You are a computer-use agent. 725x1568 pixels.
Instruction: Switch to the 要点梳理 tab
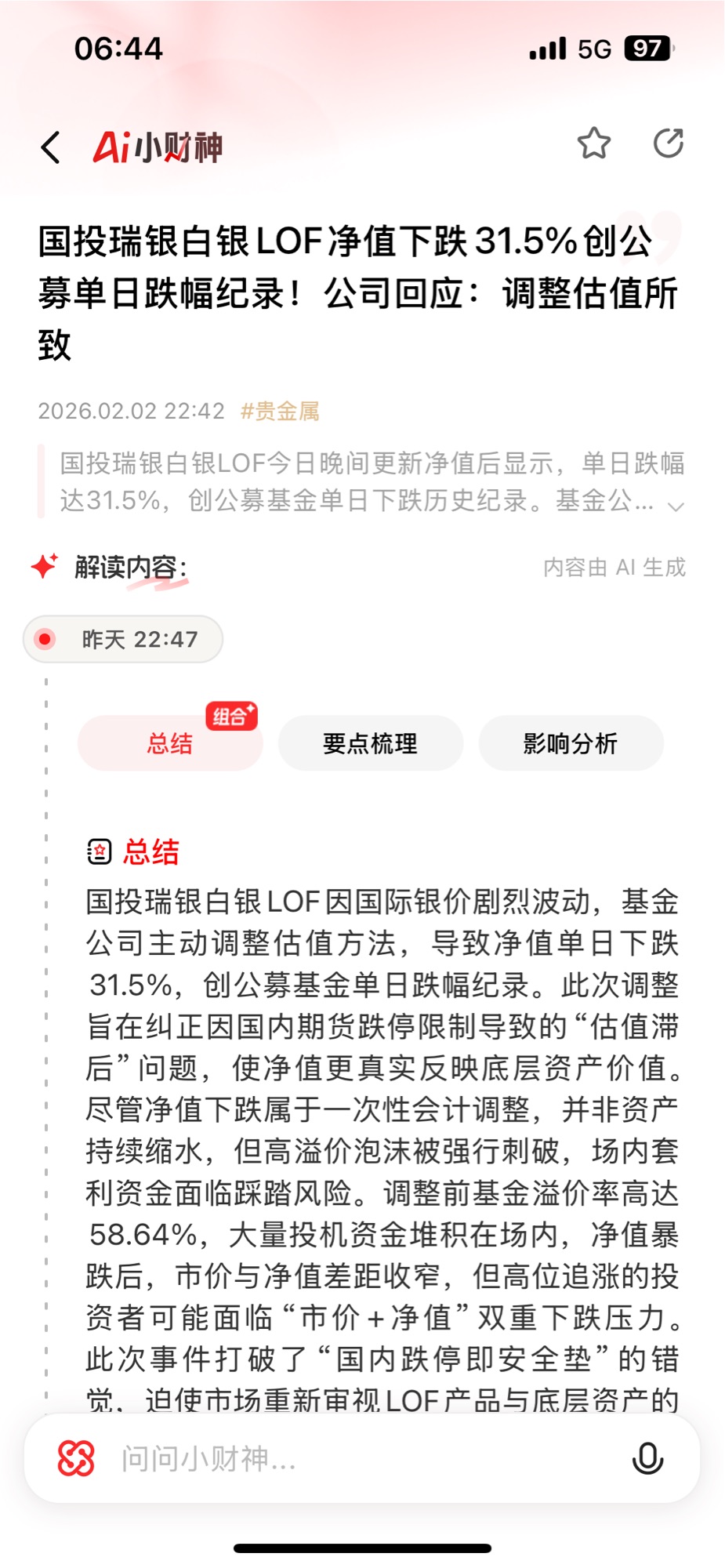tap(370, 743)
